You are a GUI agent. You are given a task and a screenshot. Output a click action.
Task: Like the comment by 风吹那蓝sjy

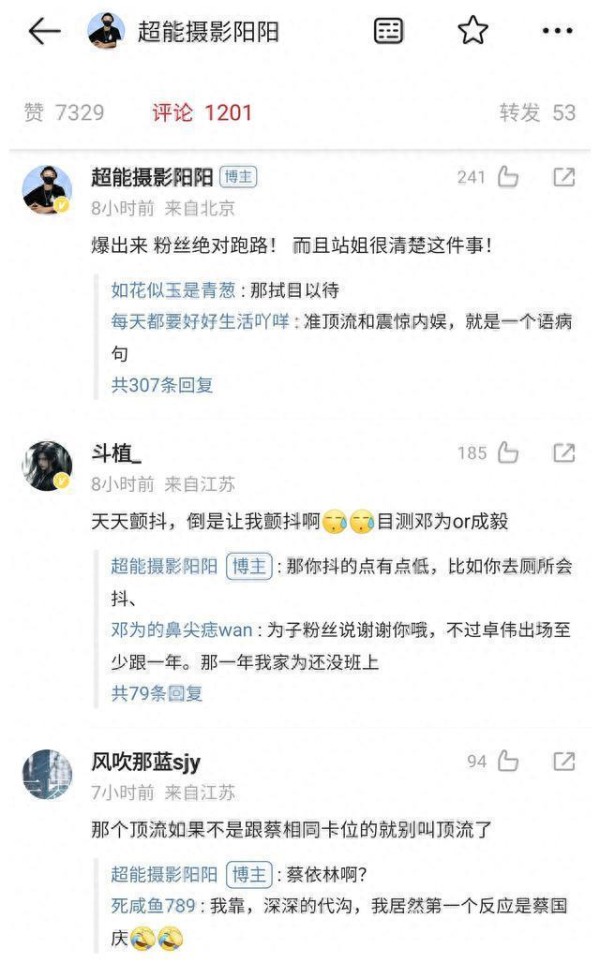[508, 762]
